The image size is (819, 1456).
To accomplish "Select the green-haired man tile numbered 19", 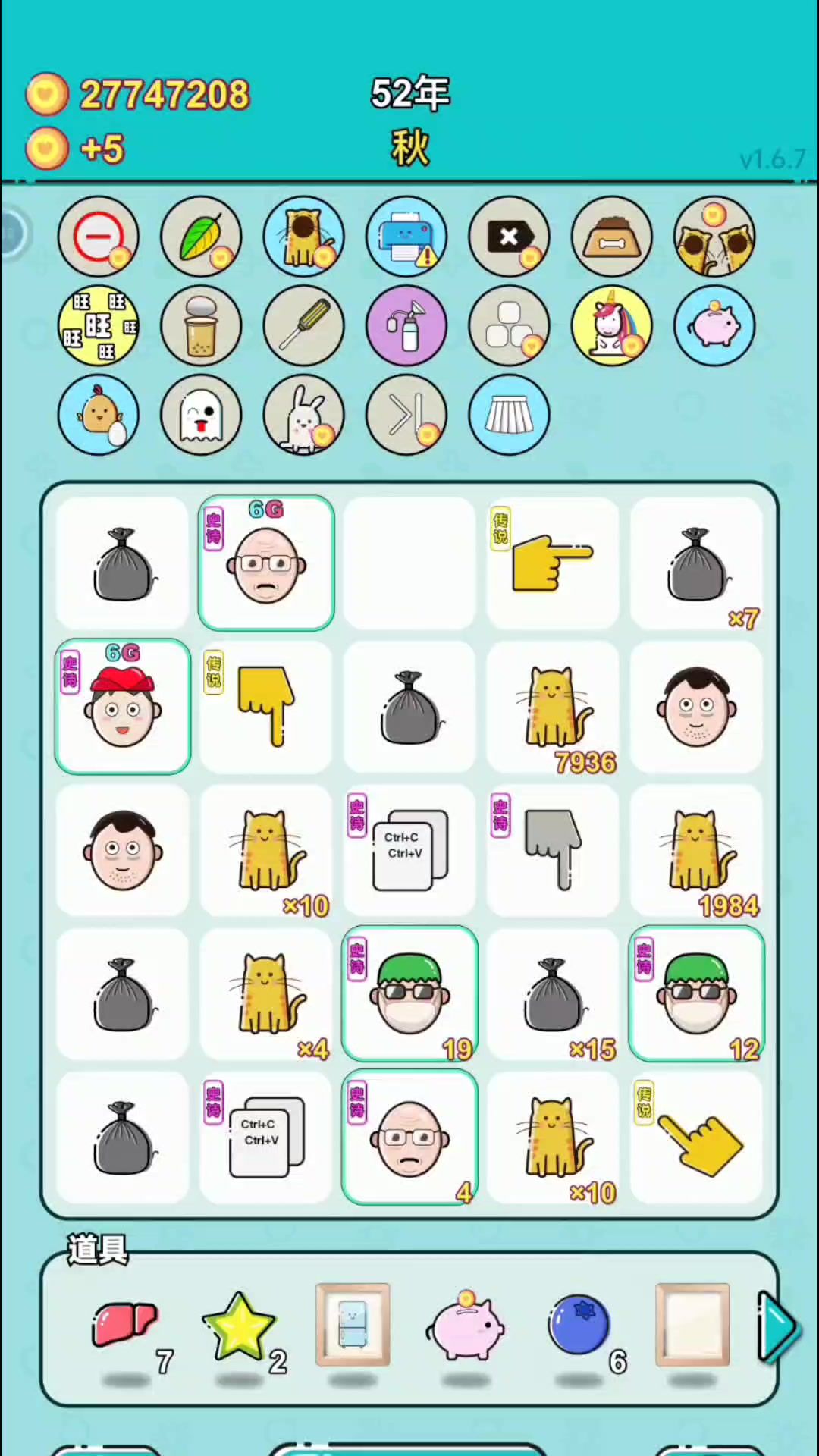I will (x=409, y=993).
